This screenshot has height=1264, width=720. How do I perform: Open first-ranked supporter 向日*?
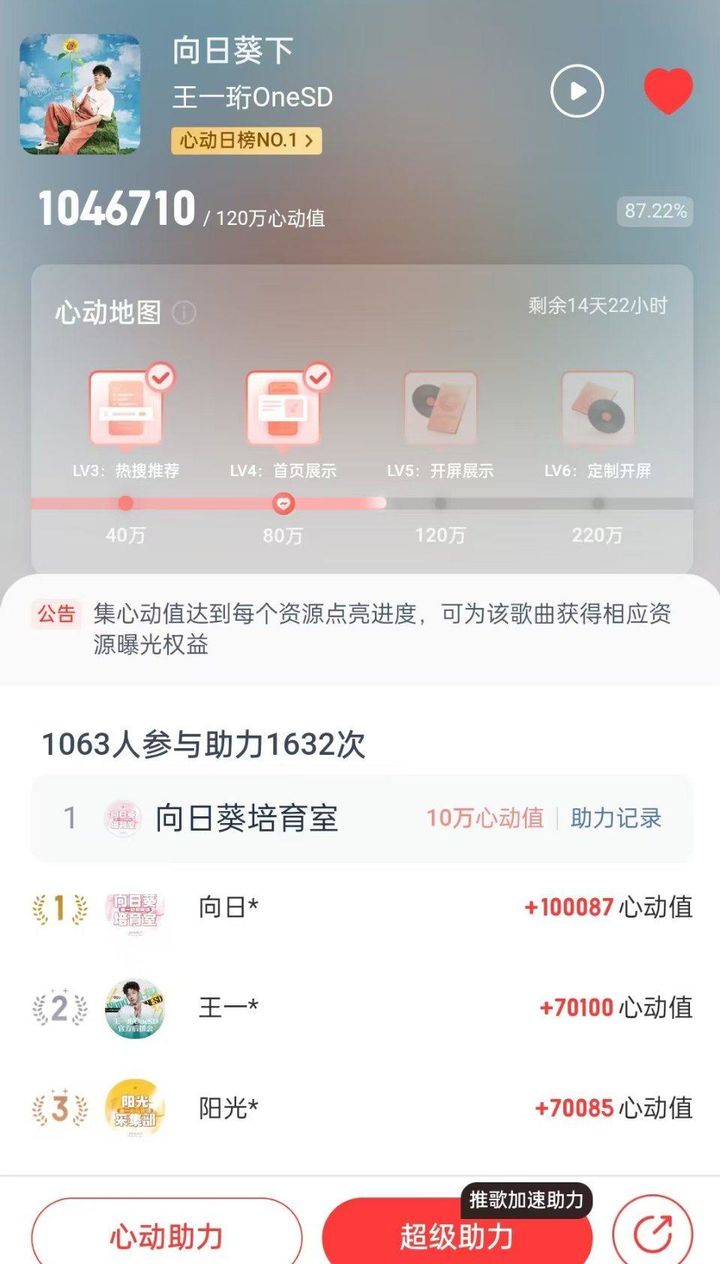(x=228, y=908)
